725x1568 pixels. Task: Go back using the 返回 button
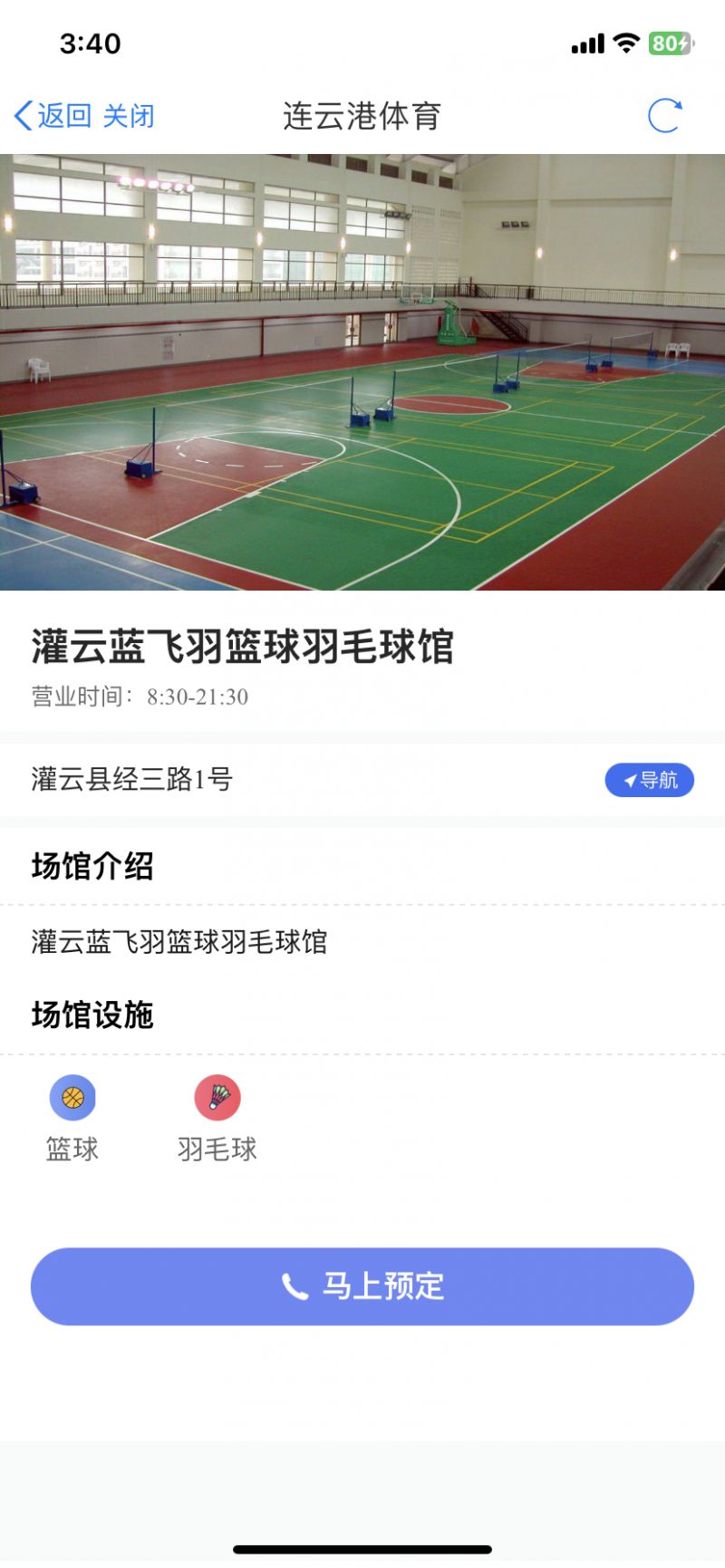(x=53, y=116)
